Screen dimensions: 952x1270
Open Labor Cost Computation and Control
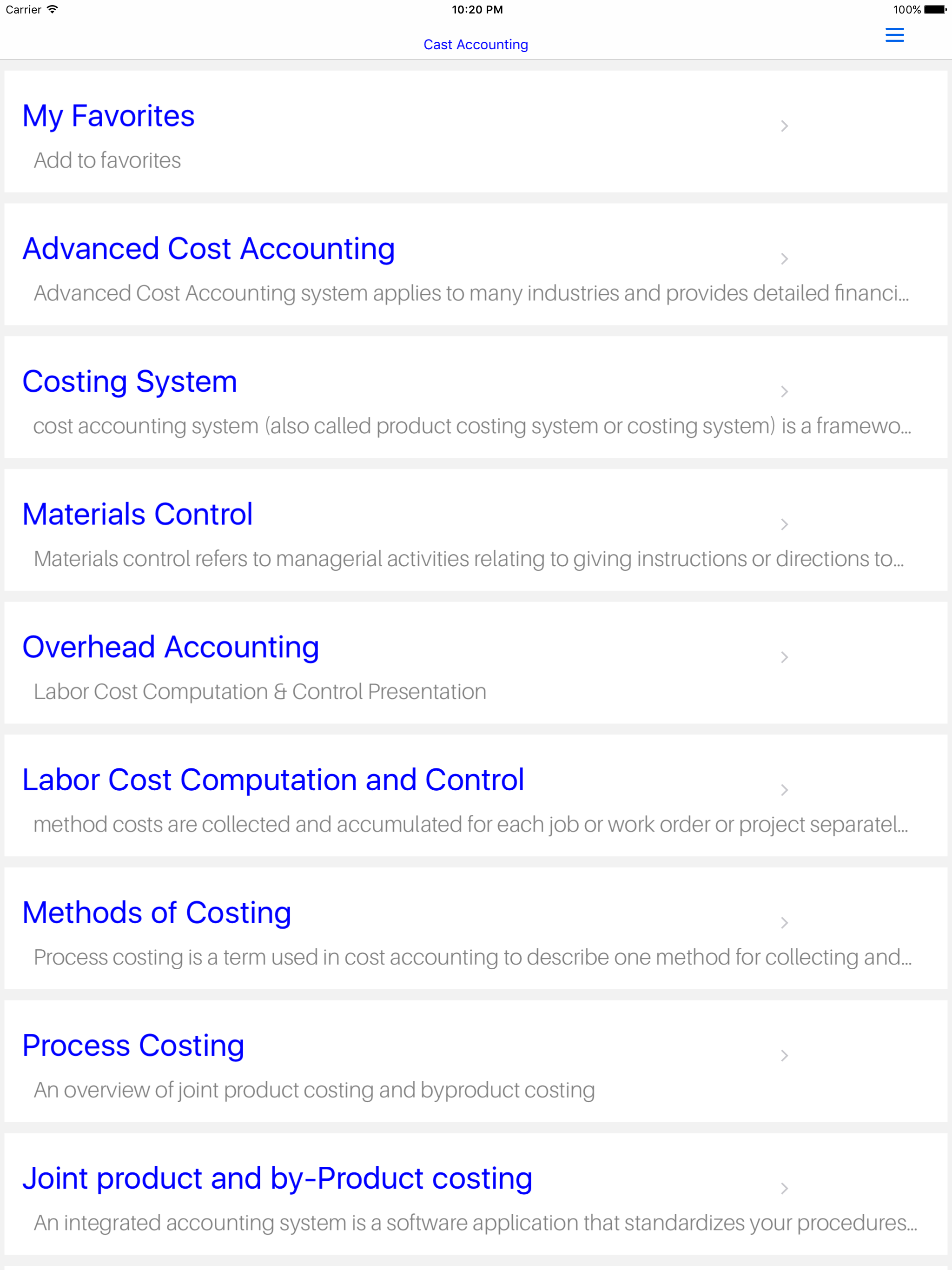(x=273, y=779)
